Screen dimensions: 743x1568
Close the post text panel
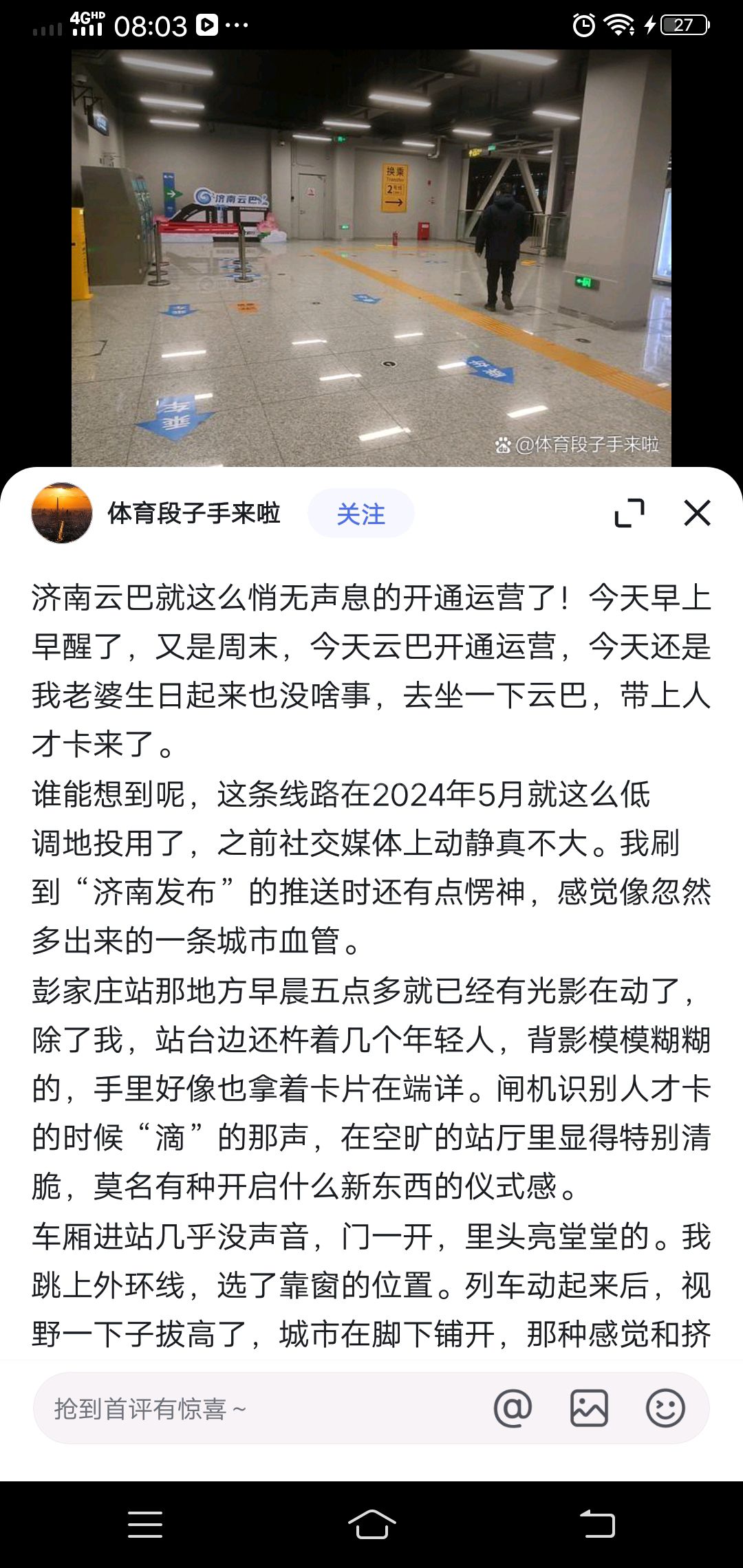click(697, 513)
